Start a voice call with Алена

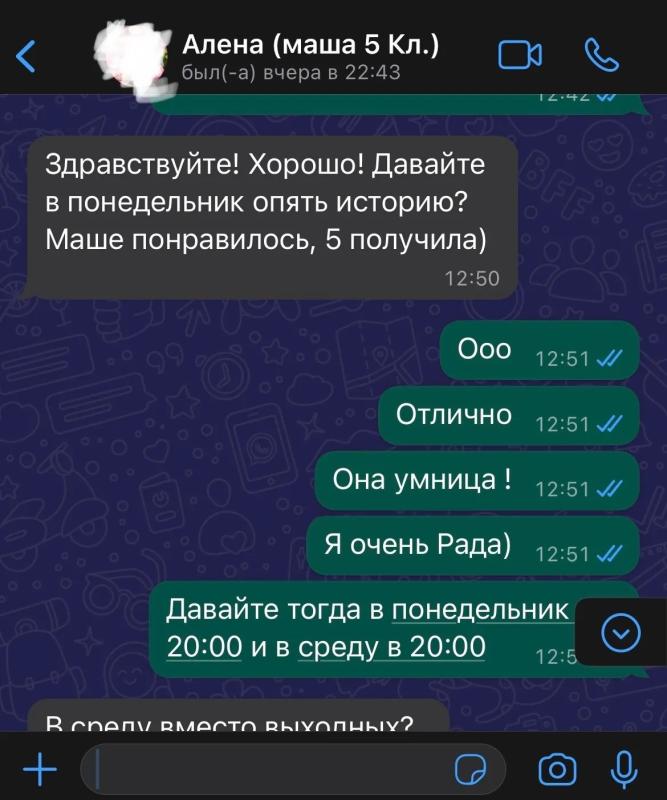click(602, 55)
